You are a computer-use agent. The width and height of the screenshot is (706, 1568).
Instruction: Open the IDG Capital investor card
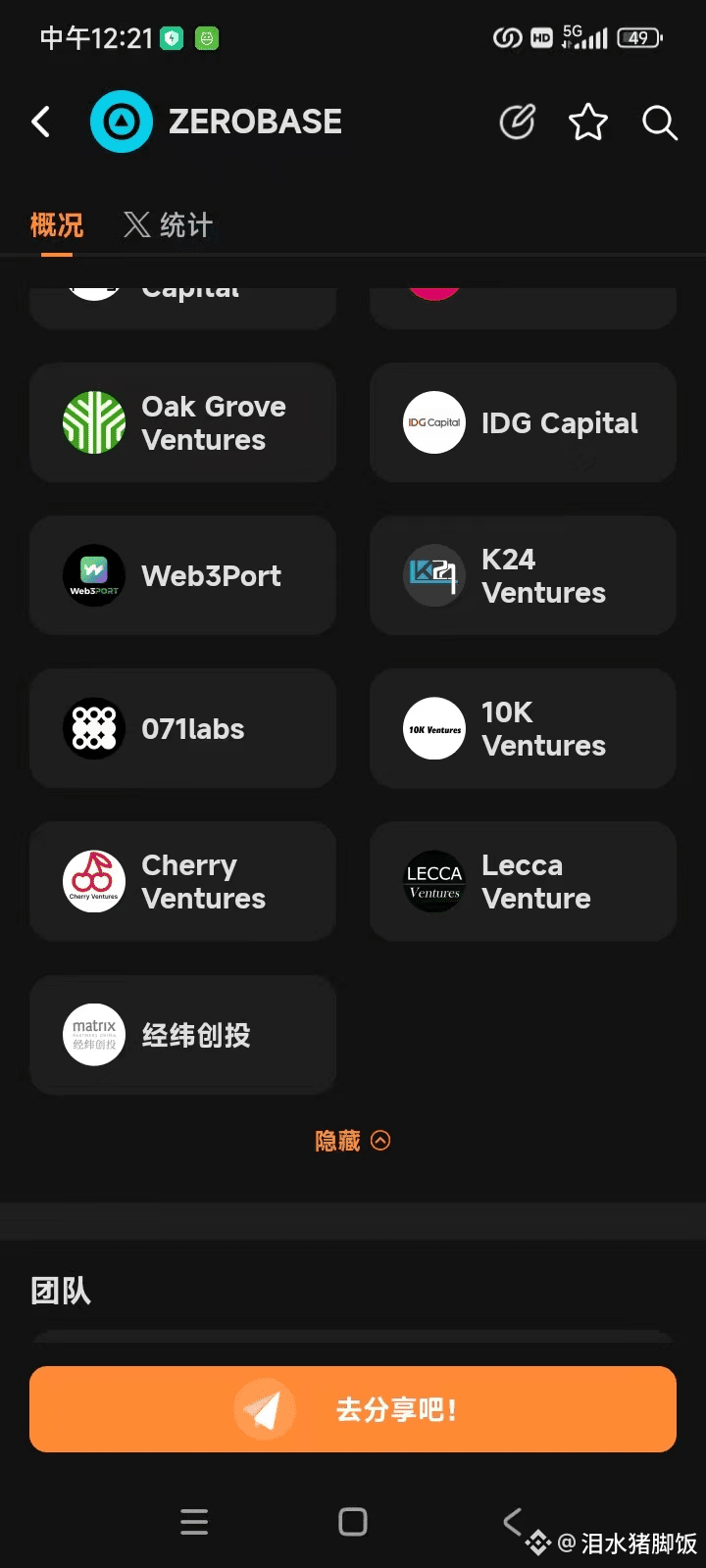(523, 422)
